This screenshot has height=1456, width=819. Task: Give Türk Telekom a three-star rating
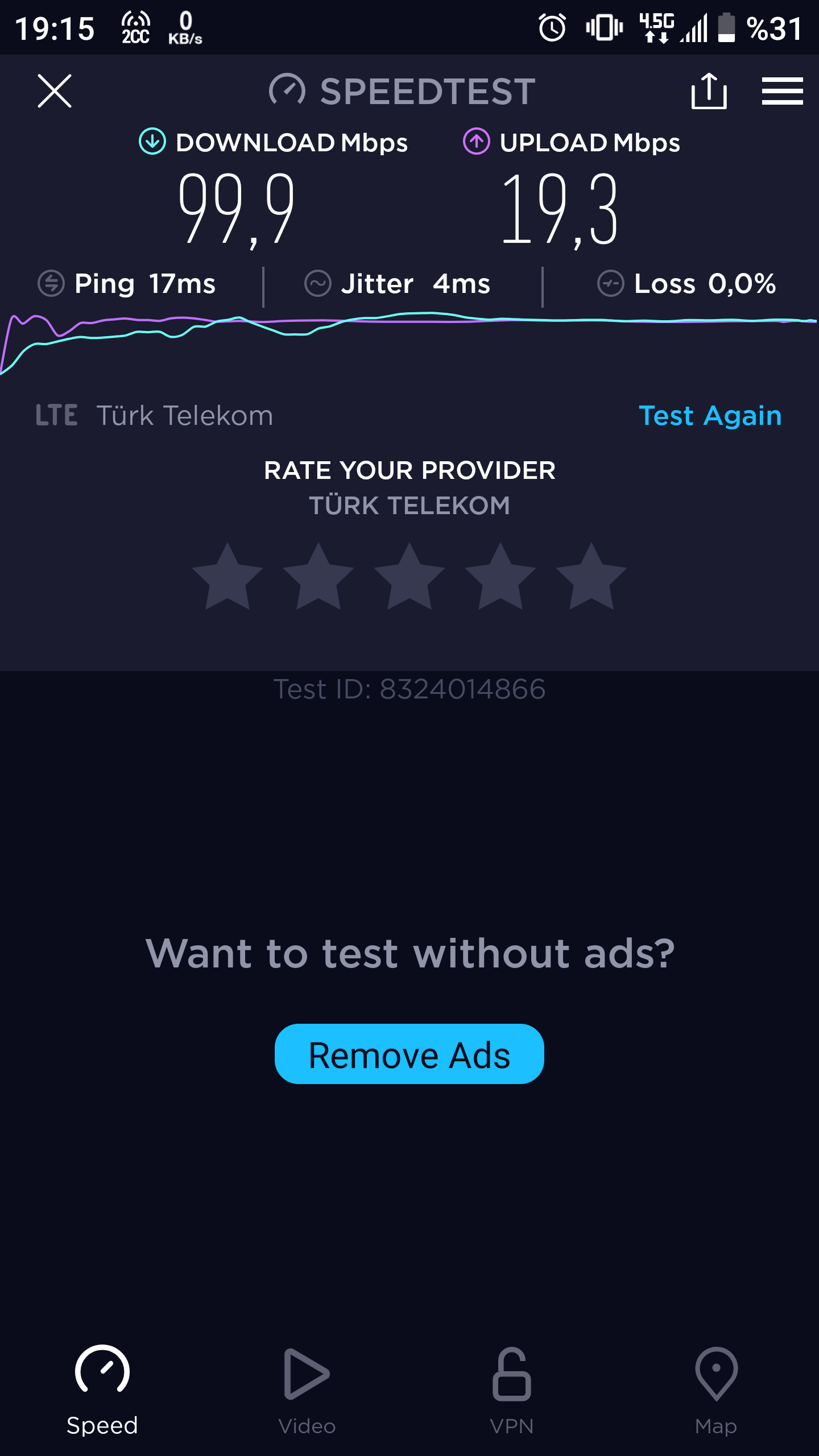tap(409, 577)
